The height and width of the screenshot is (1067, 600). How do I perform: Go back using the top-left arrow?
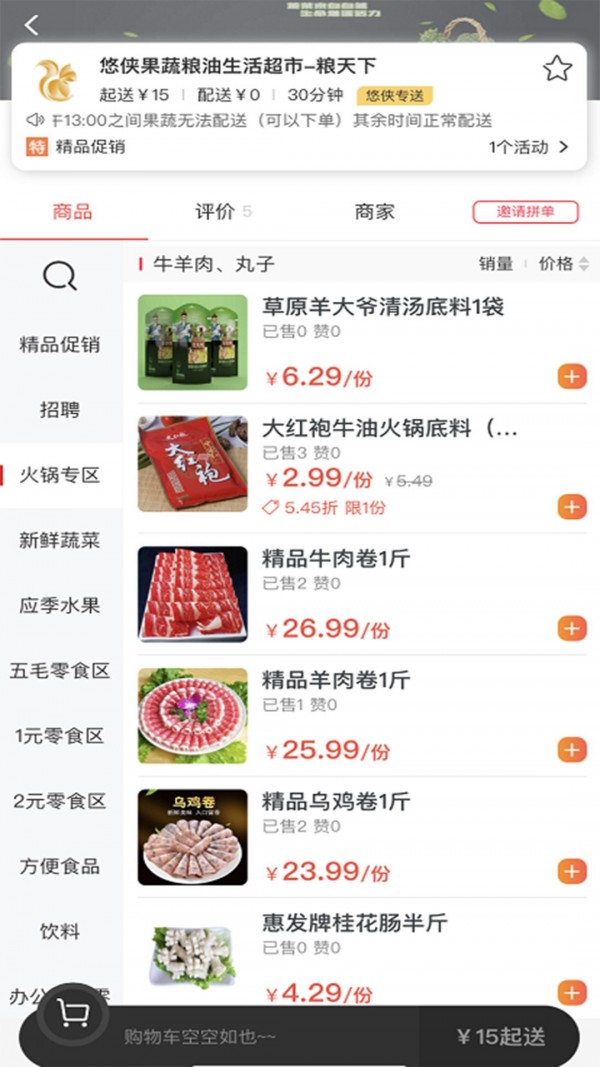pyautogui.click(x=31, y=25)
